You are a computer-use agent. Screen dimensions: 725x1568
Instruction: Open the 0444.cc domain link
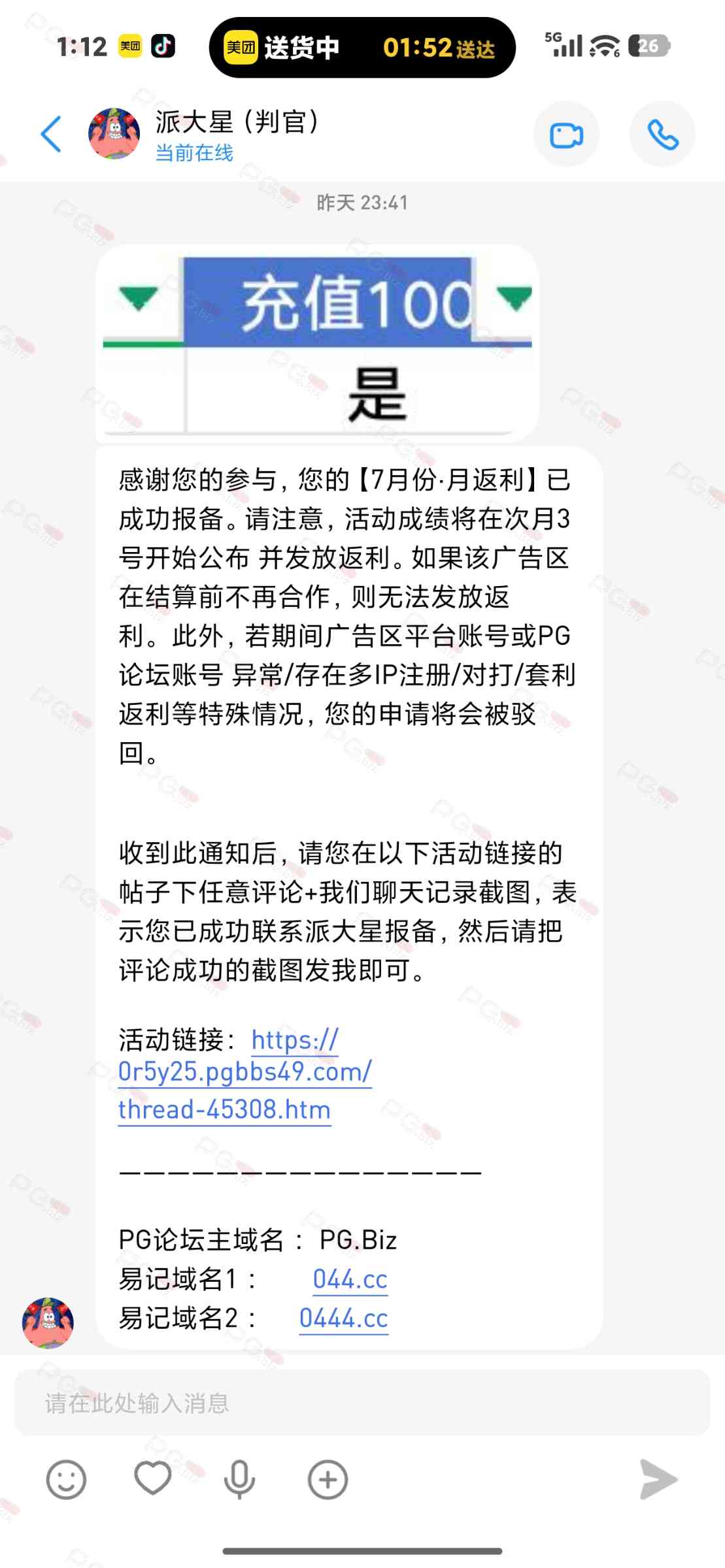(344, 1318)
